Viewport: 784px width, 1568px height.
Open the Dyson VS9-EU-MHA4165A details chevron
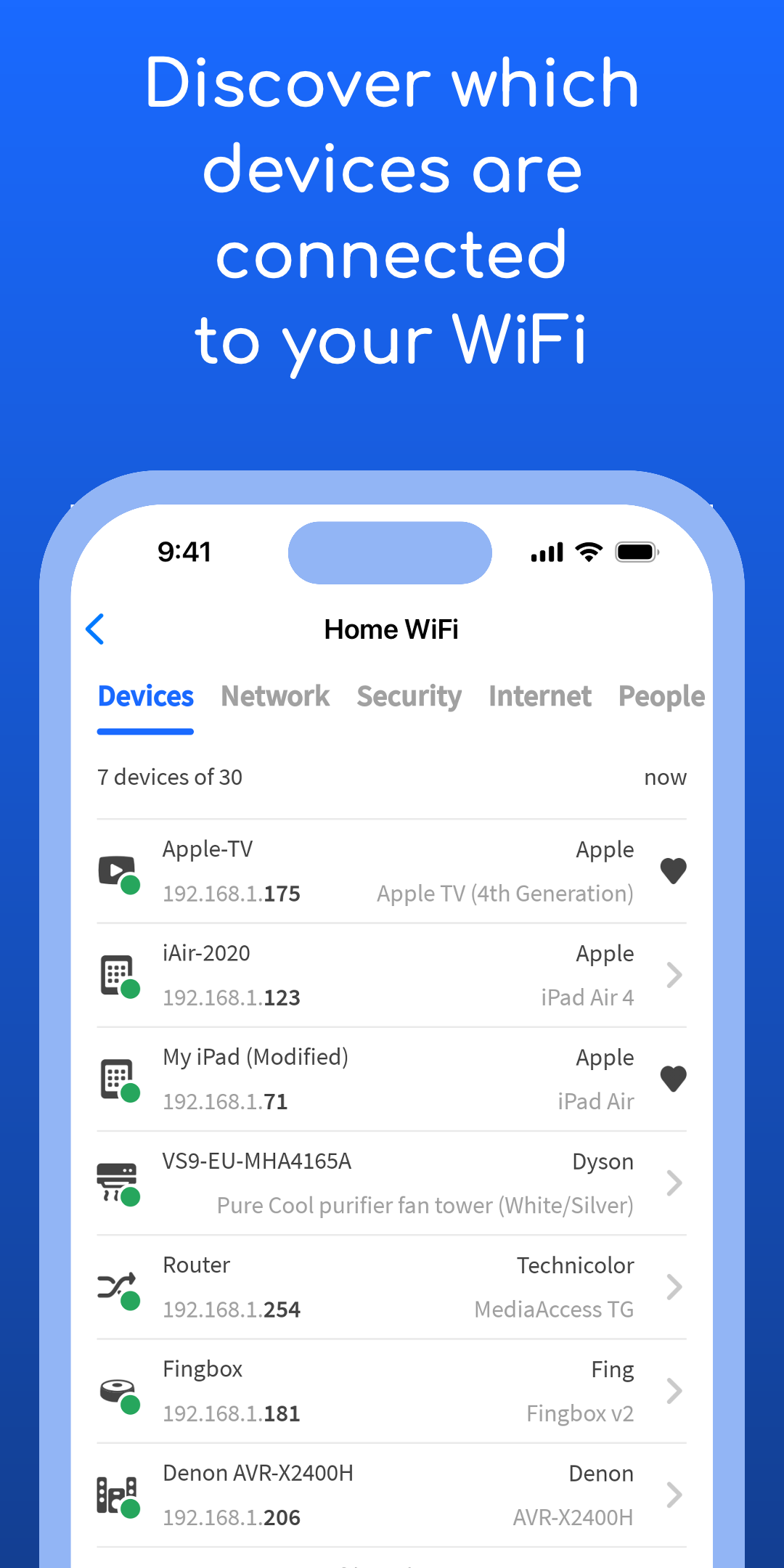point(674,1183)
